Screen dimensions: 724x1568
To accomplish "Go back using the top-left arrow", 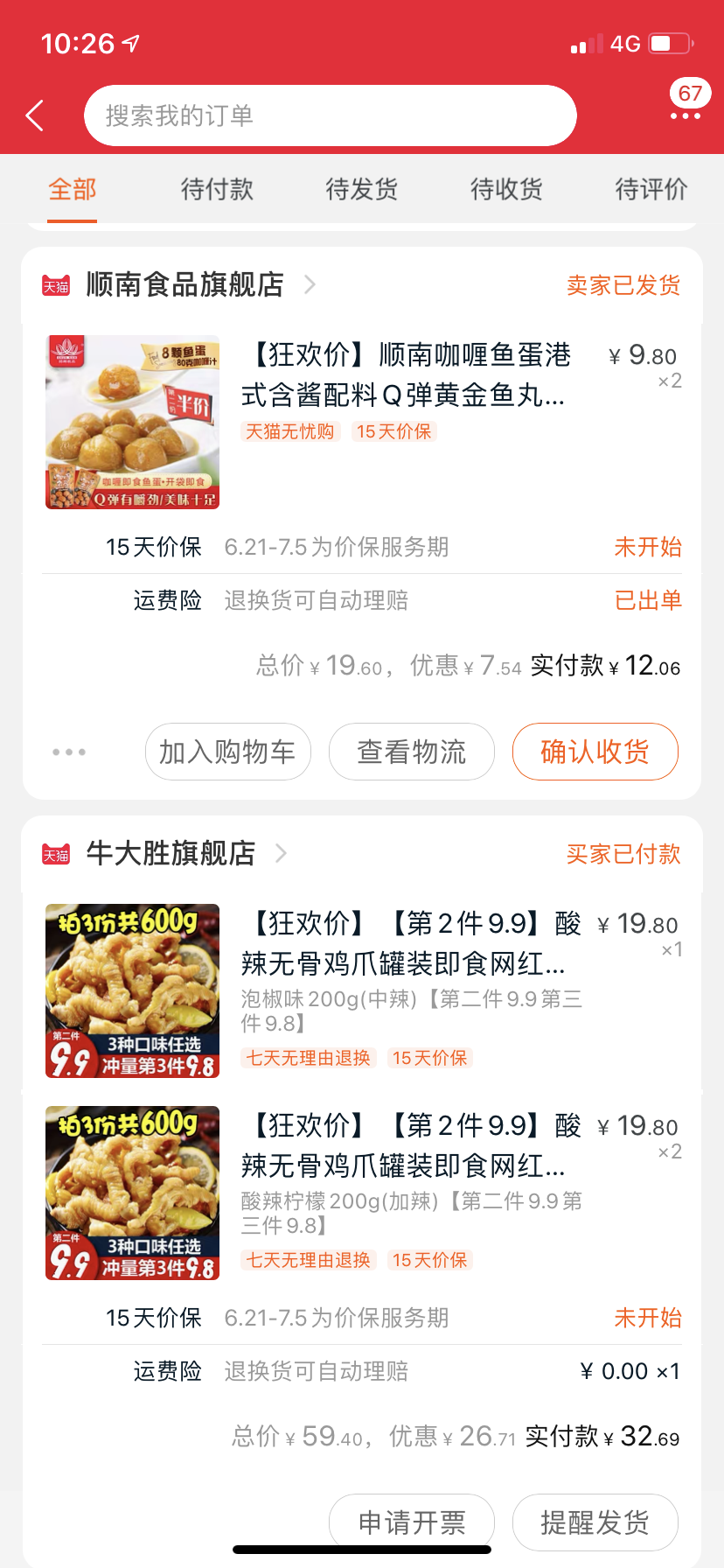I will (x=35, y=115).
